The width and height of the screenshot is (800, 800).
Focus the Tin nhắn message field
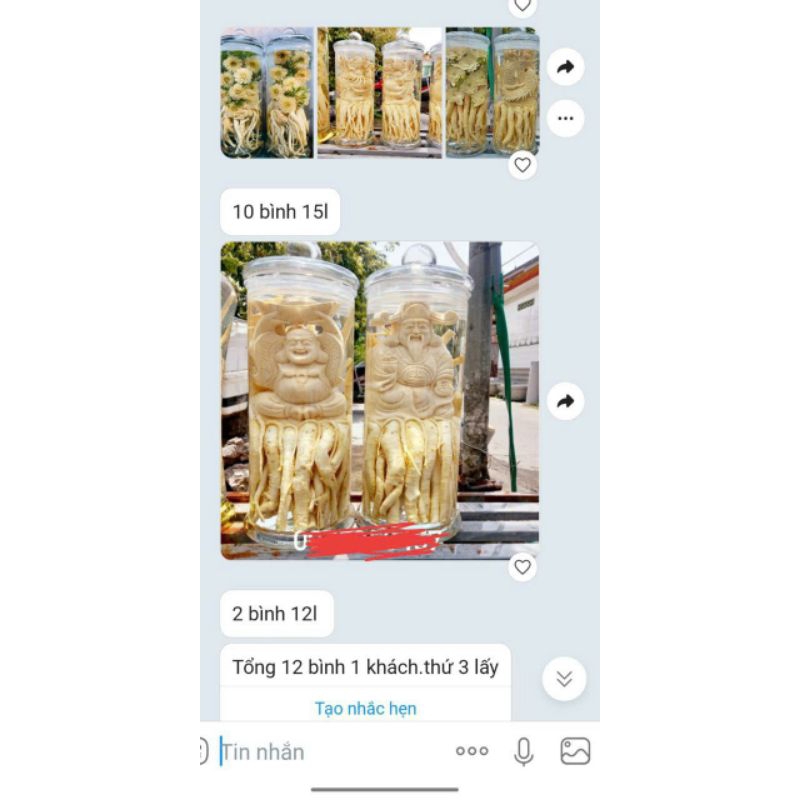320,752
